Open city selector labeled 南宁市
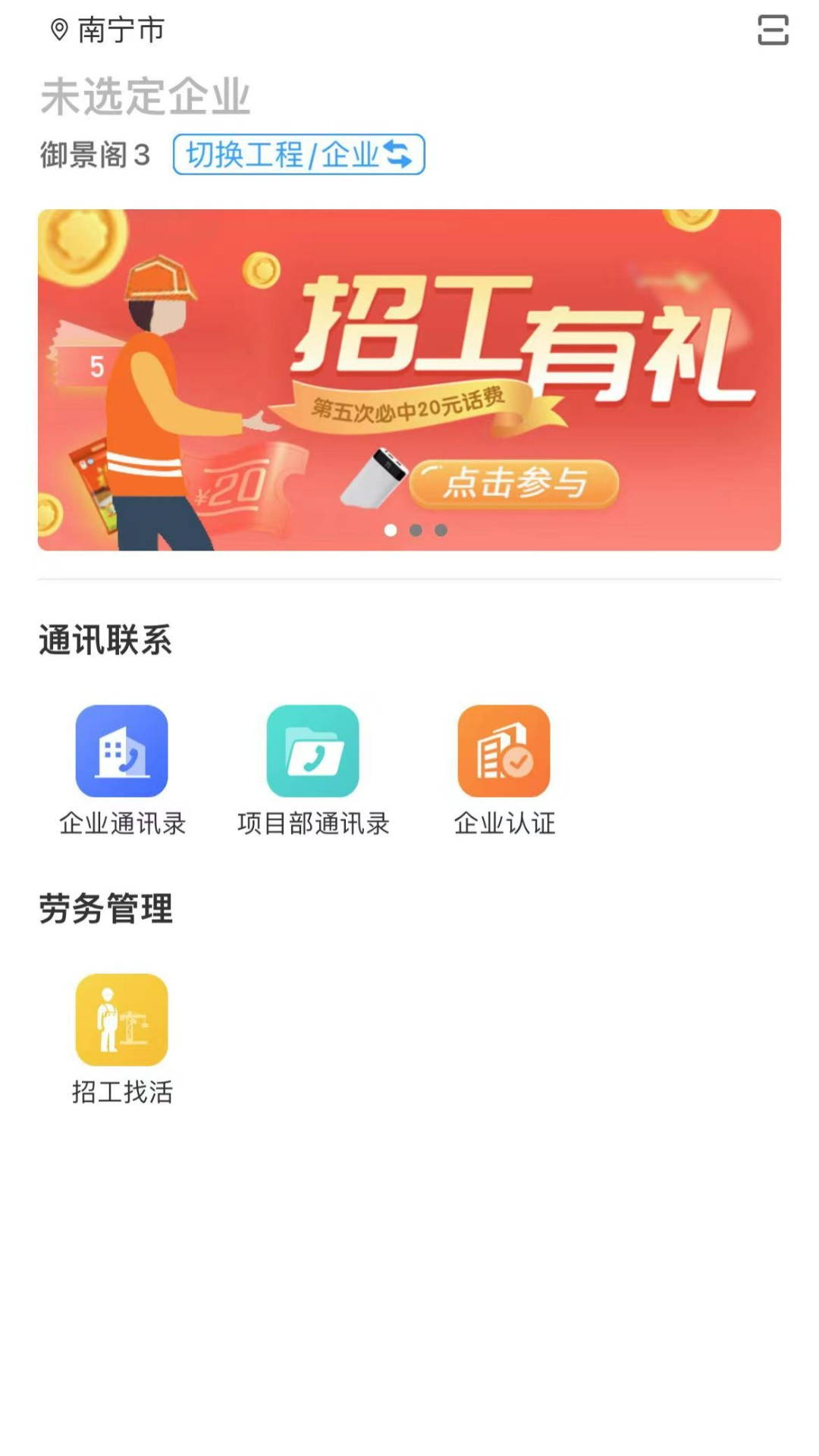Viewport: 819px width, 1456px height. 121,29
